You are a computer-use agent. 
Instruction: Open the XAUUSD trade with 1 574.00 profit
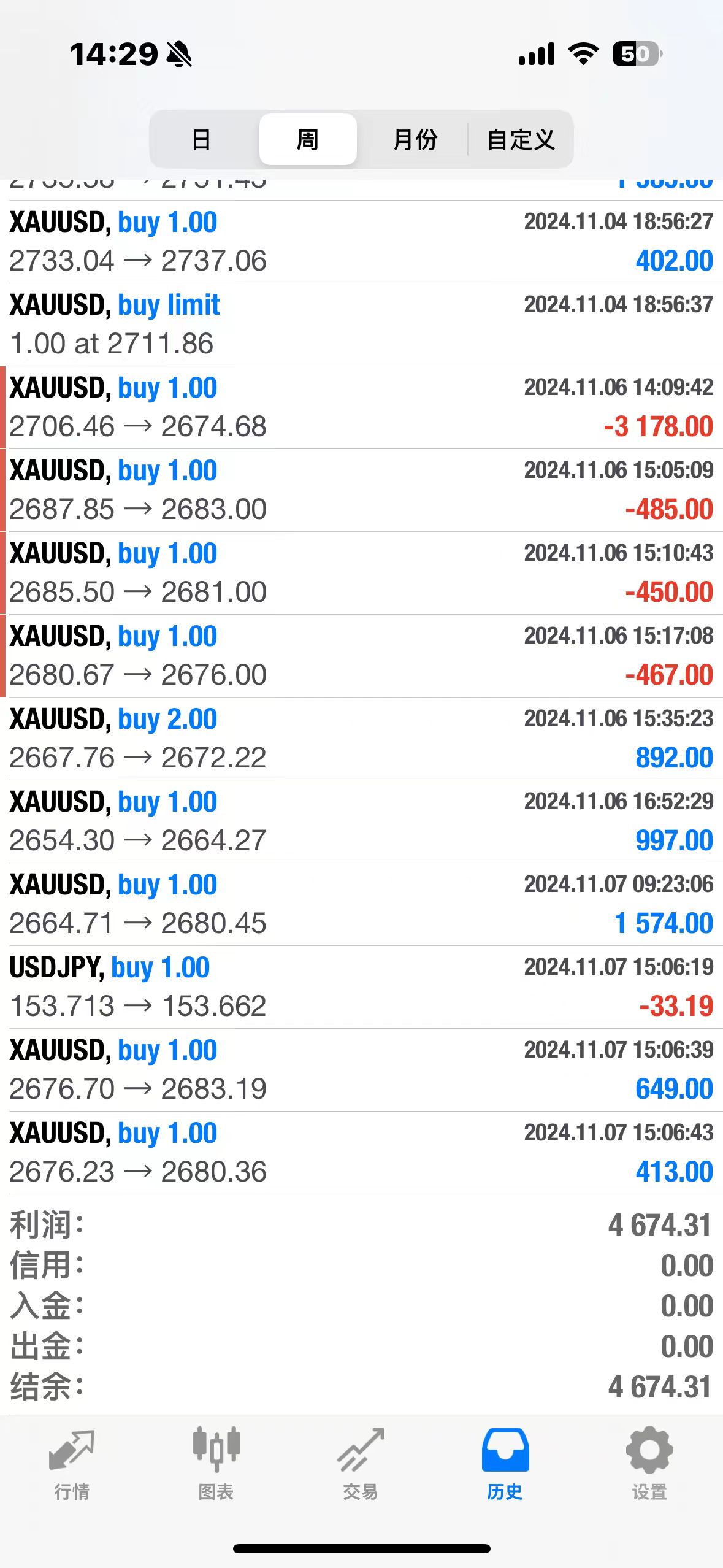[x=361, y=904]
